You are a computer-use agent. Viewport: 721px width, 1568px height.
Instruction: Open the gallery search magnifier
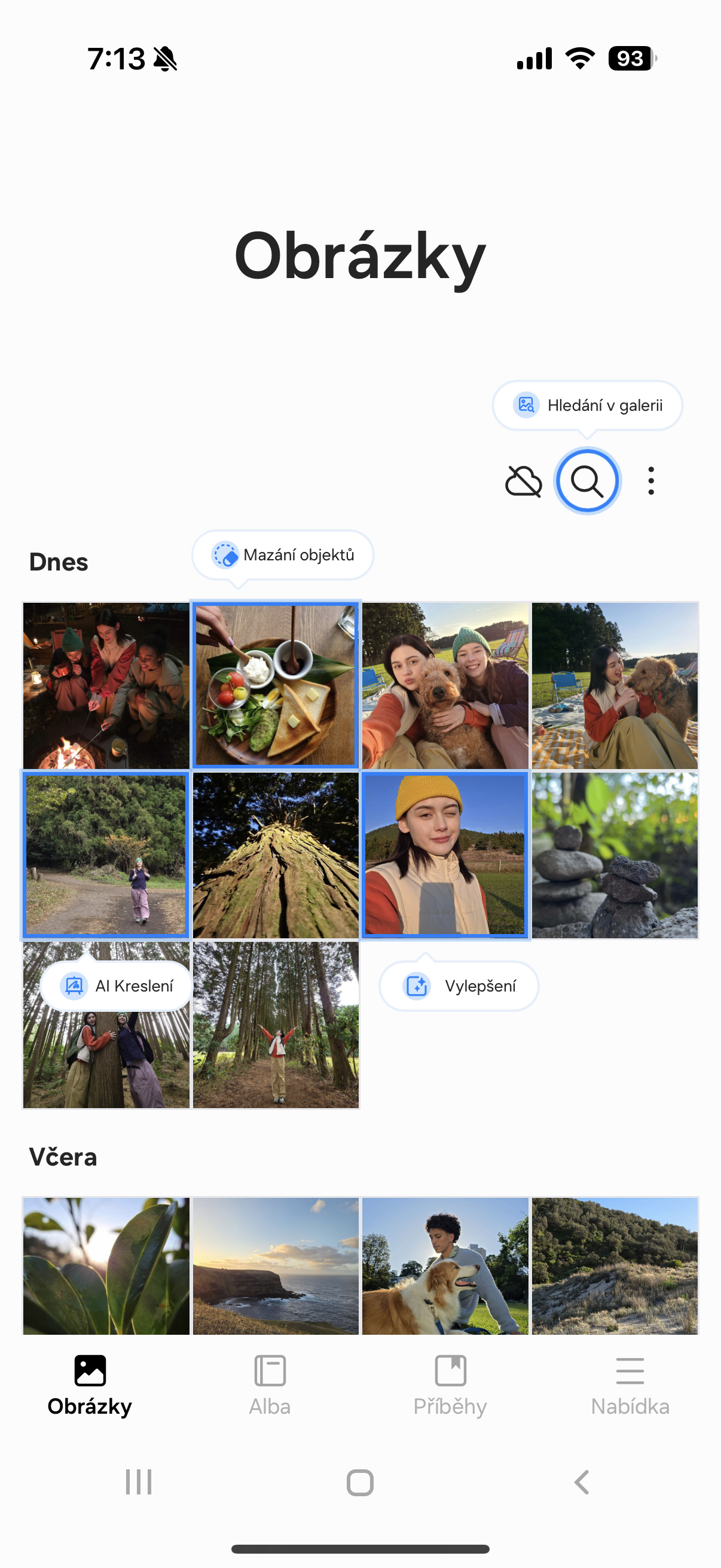(x=586, y=481)
